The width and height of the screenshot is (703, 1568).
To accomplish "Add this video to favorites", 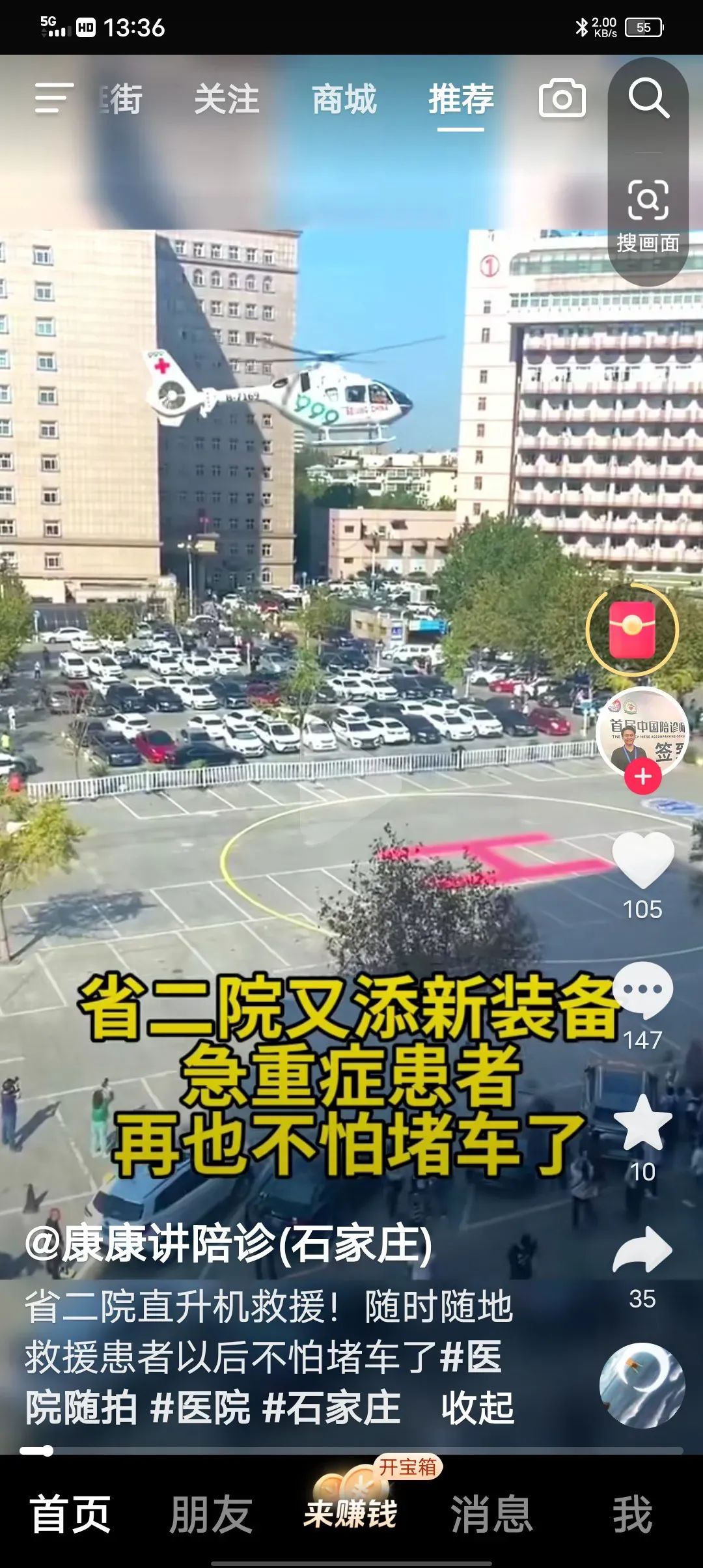I will pos(642,1123).
